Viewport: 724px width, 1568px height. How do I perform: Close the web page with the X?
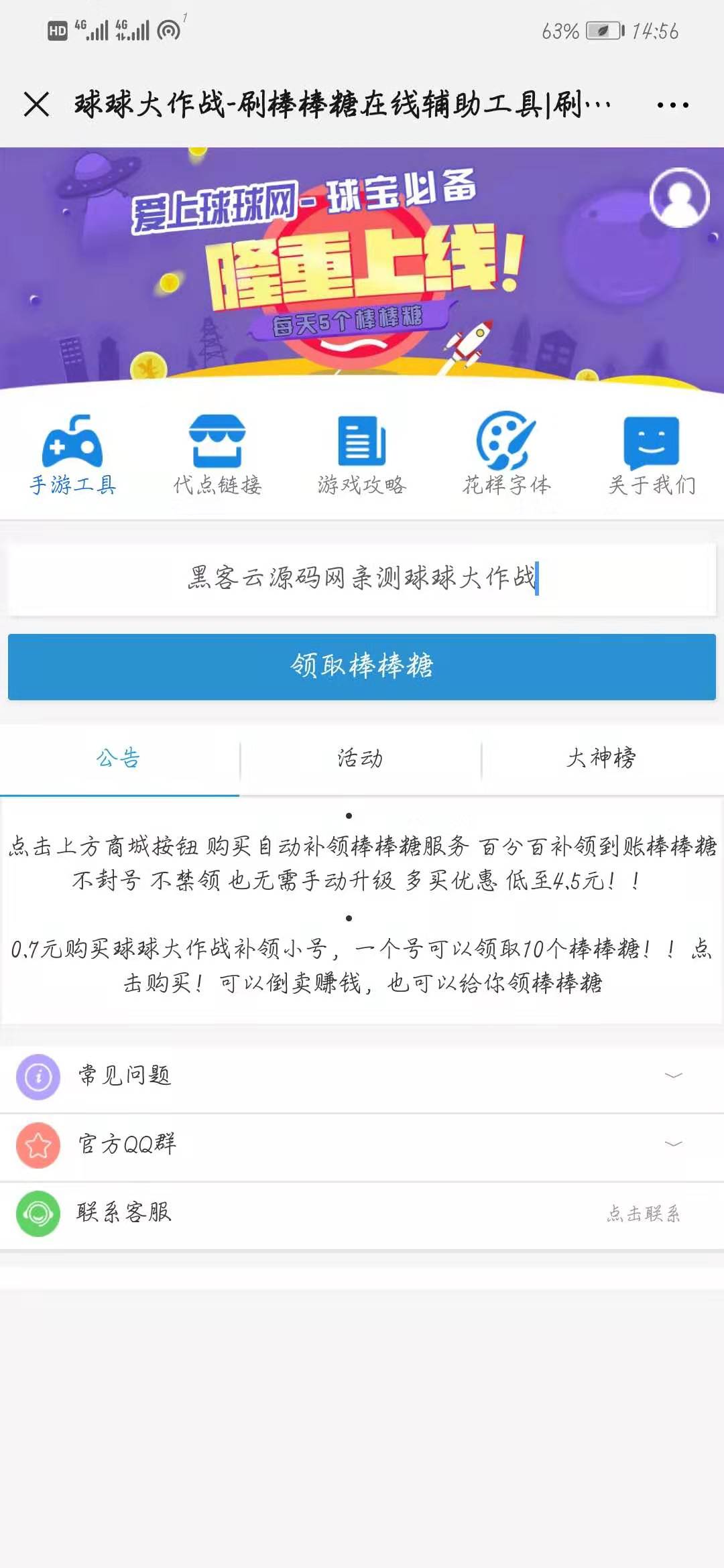tap(36, 105)
